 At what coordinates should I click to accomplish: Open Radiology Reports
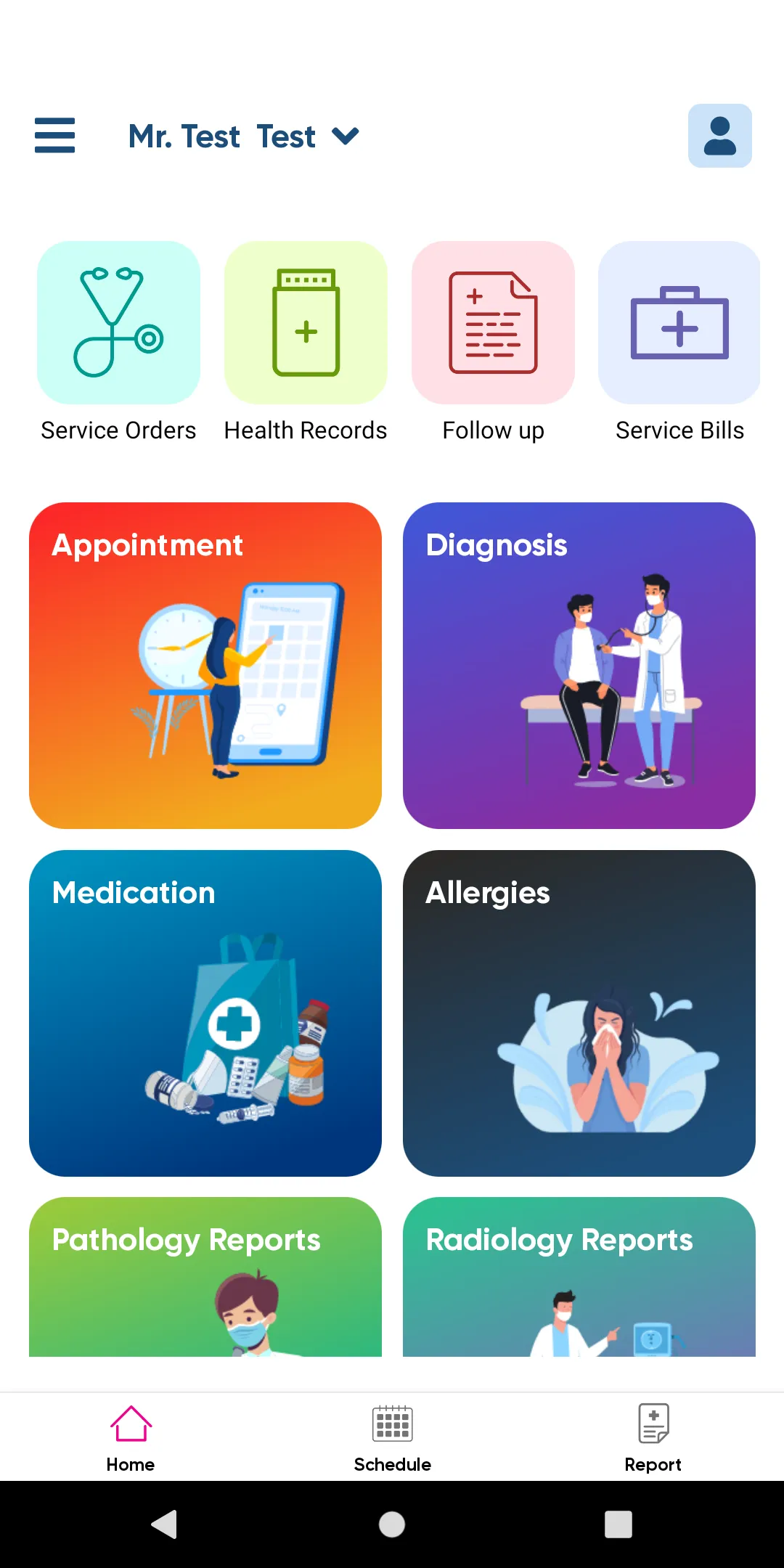click(579, 1277)
